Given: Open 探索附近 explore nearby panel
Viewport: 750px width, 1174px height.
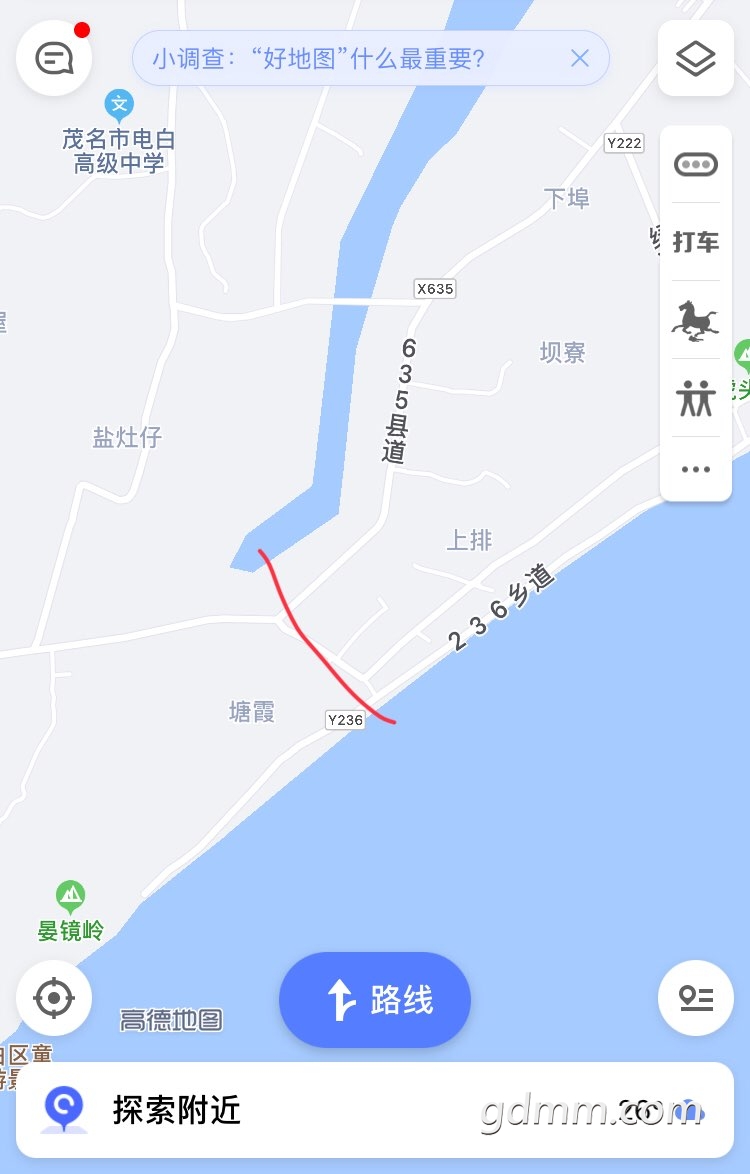Looking at the screenshot, I should coord(176,1110).
